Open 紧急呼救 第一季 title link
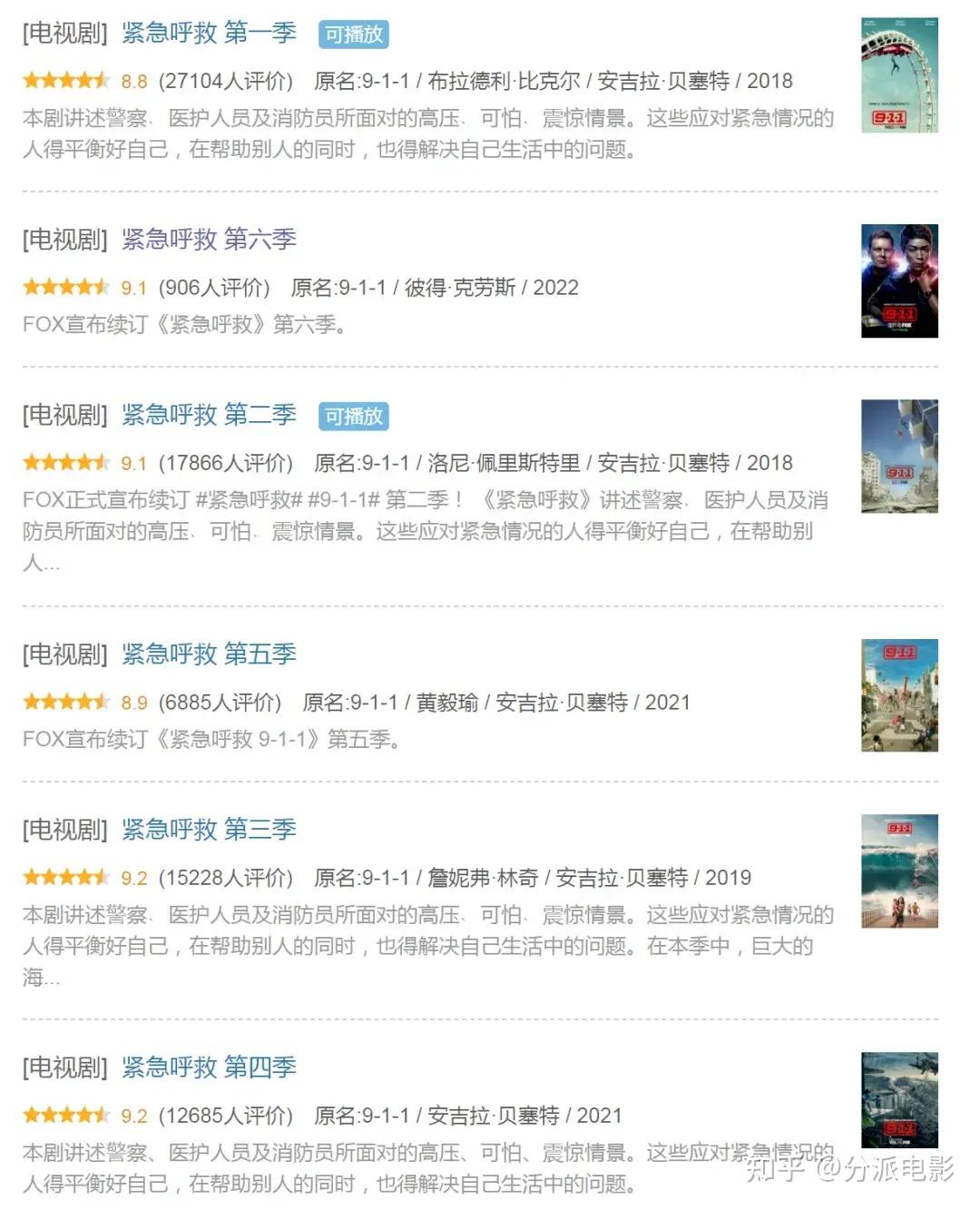This screenshot has height=1210, width=980. 209,34
